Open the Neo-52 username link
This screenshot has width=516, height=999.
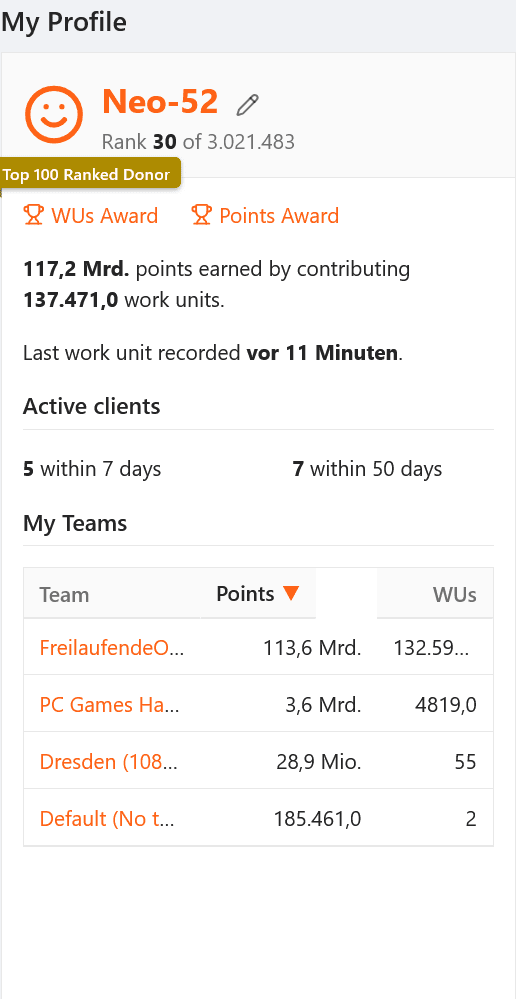pyautogui.click(x=160, y=101)
